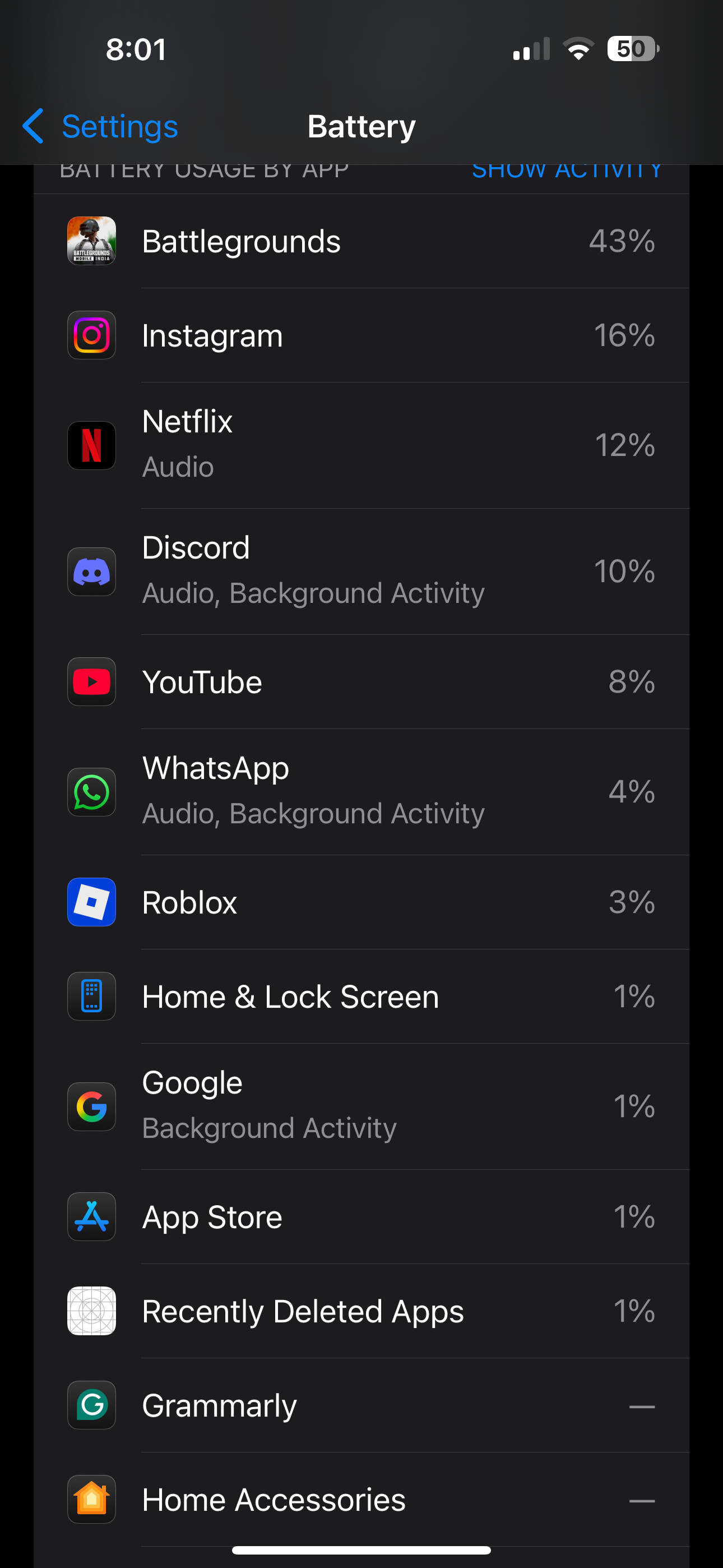Tap the WhatsApp usage row
This screenshot has height=1568, width=723.
tap(361, 791)
